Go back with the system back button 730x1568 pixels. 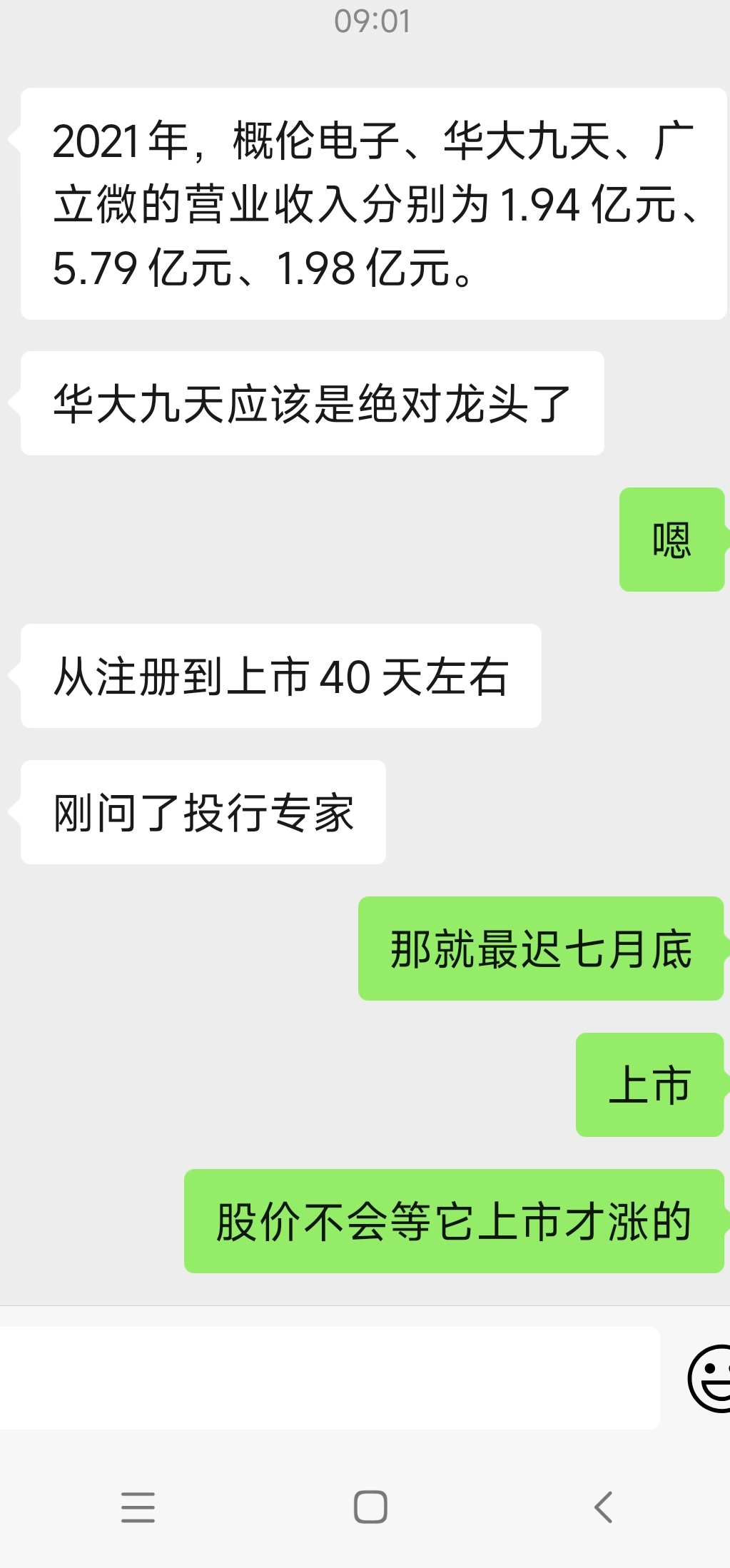pos(604,1507)
